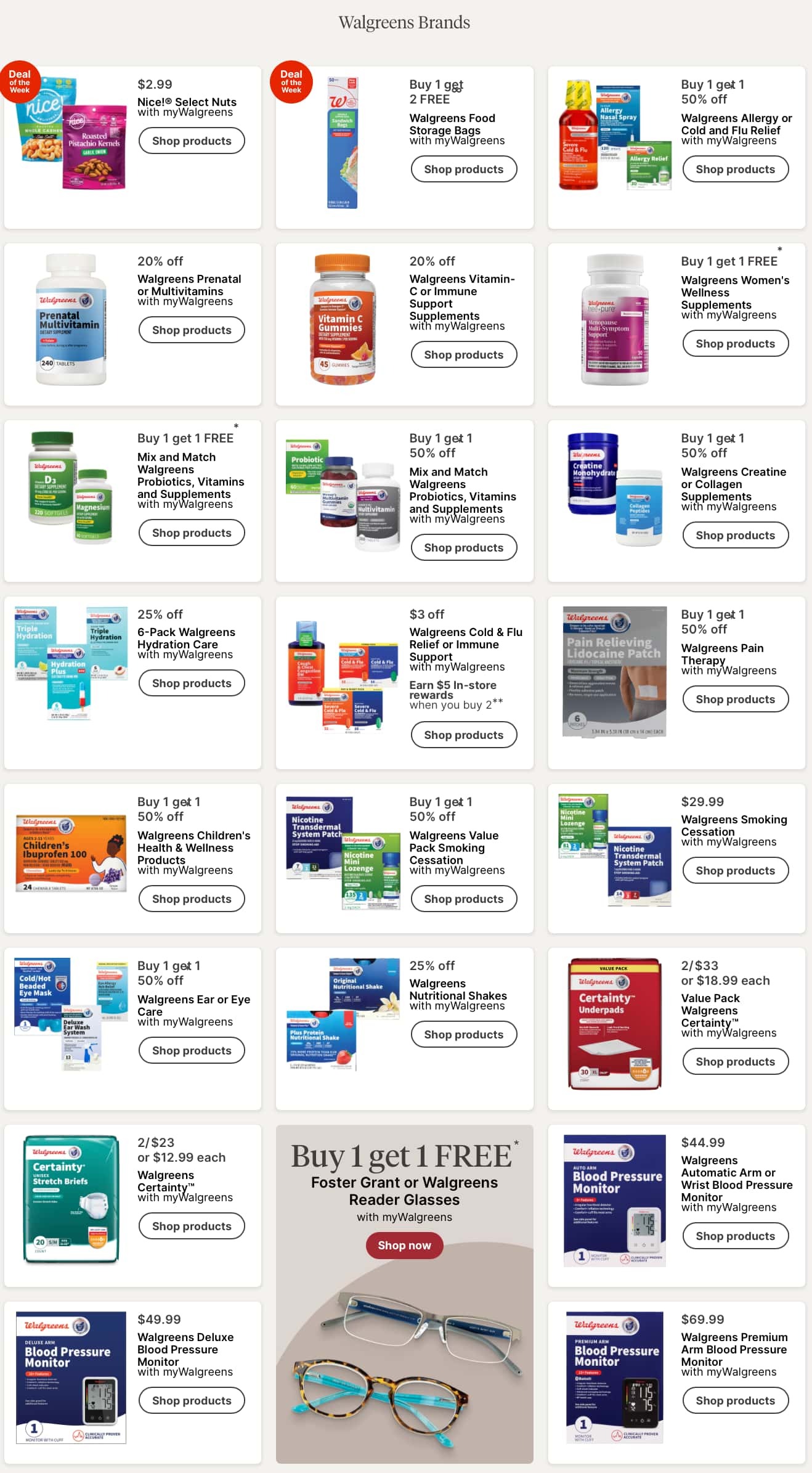Shop Walgreens Nutritional Shakes products
Viewport: 812px width, 1473px height.
tap(463, 1035)
